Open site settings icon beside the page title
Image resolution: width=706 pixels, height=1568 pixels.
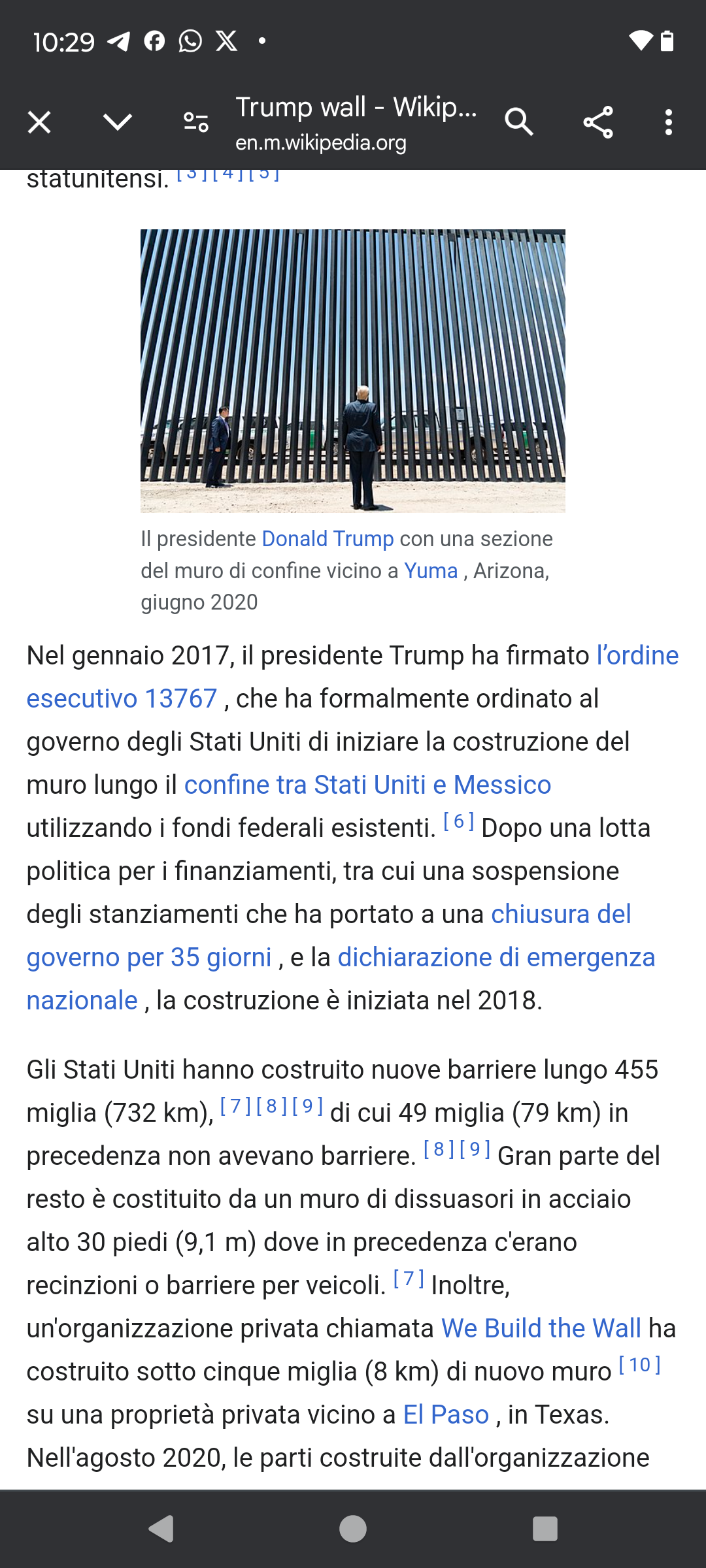tap(196, 122)
